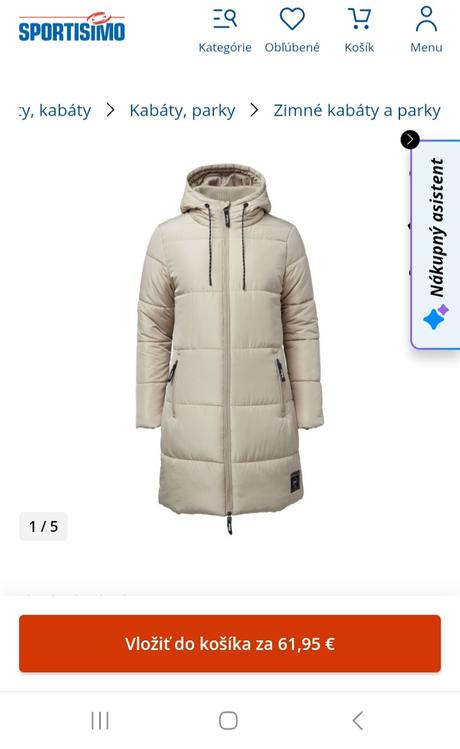
Task: Tap the black arrow on the assistant tab
Action: [410, 139]
